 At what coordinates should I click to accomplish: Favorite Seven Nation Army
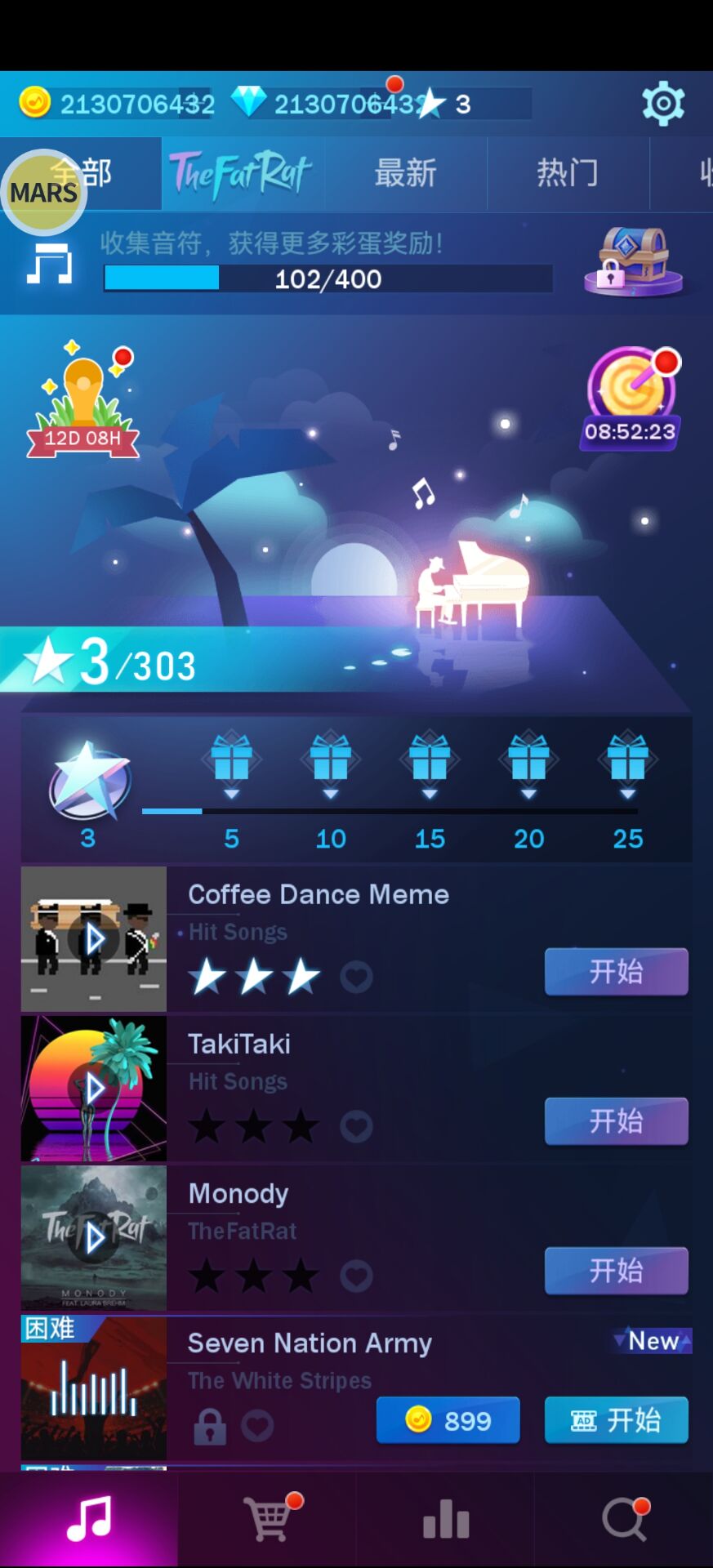tap(257, 1426)
